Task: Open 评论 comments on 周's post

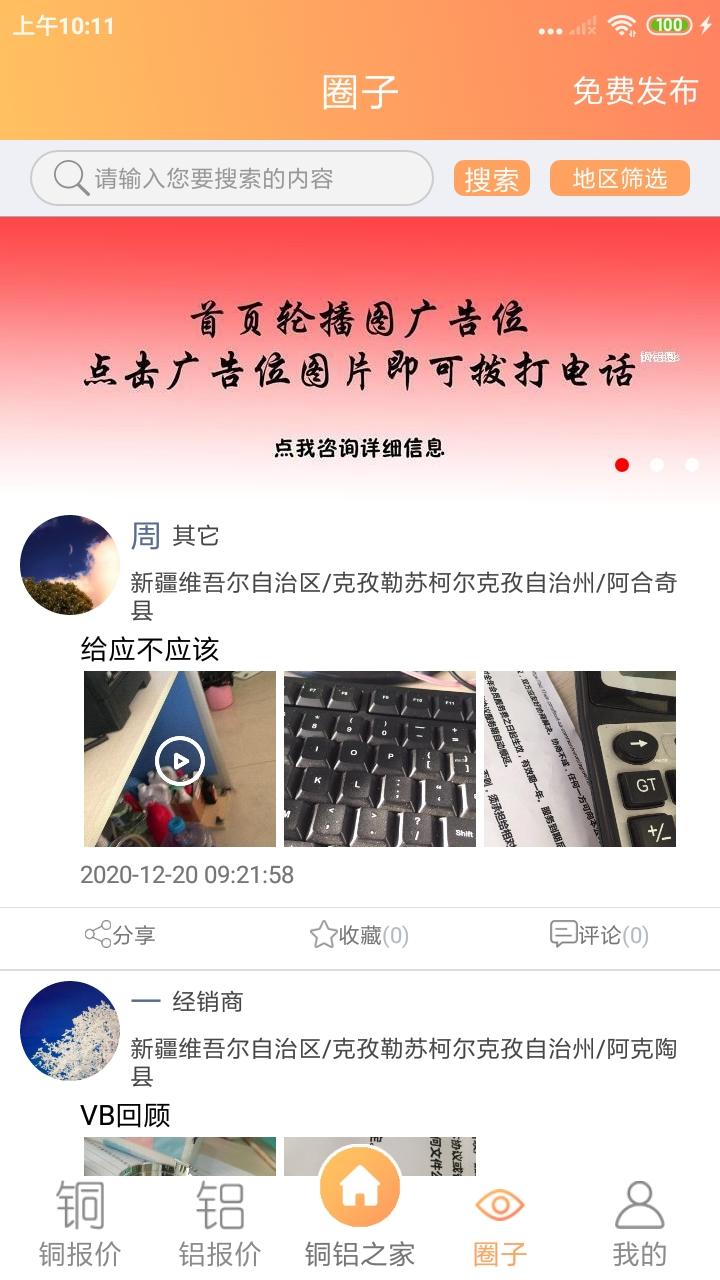Action: pos(599,935)
